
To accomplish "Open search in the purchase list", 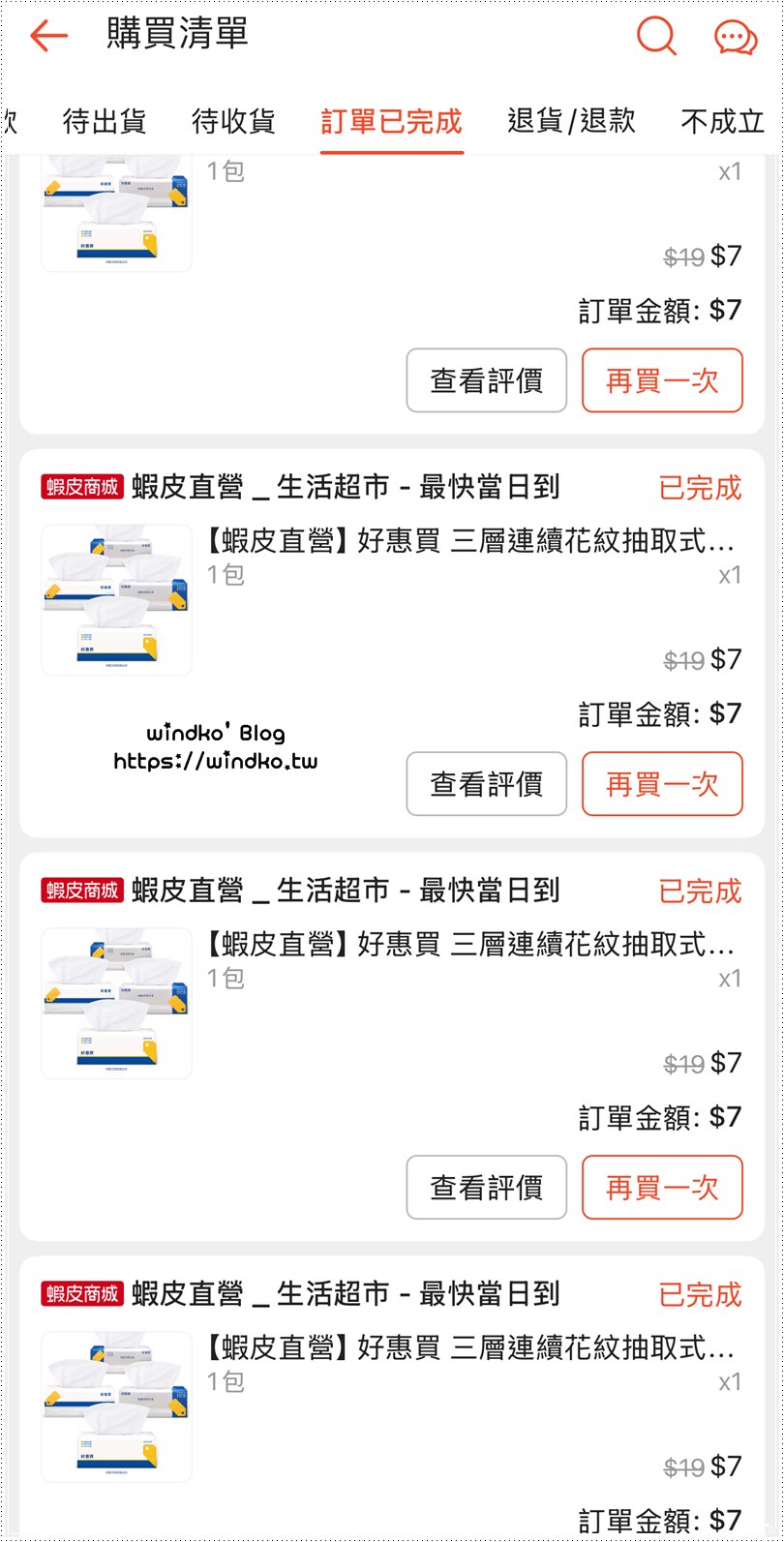I will pyautogui.click(x=656, y=37).
